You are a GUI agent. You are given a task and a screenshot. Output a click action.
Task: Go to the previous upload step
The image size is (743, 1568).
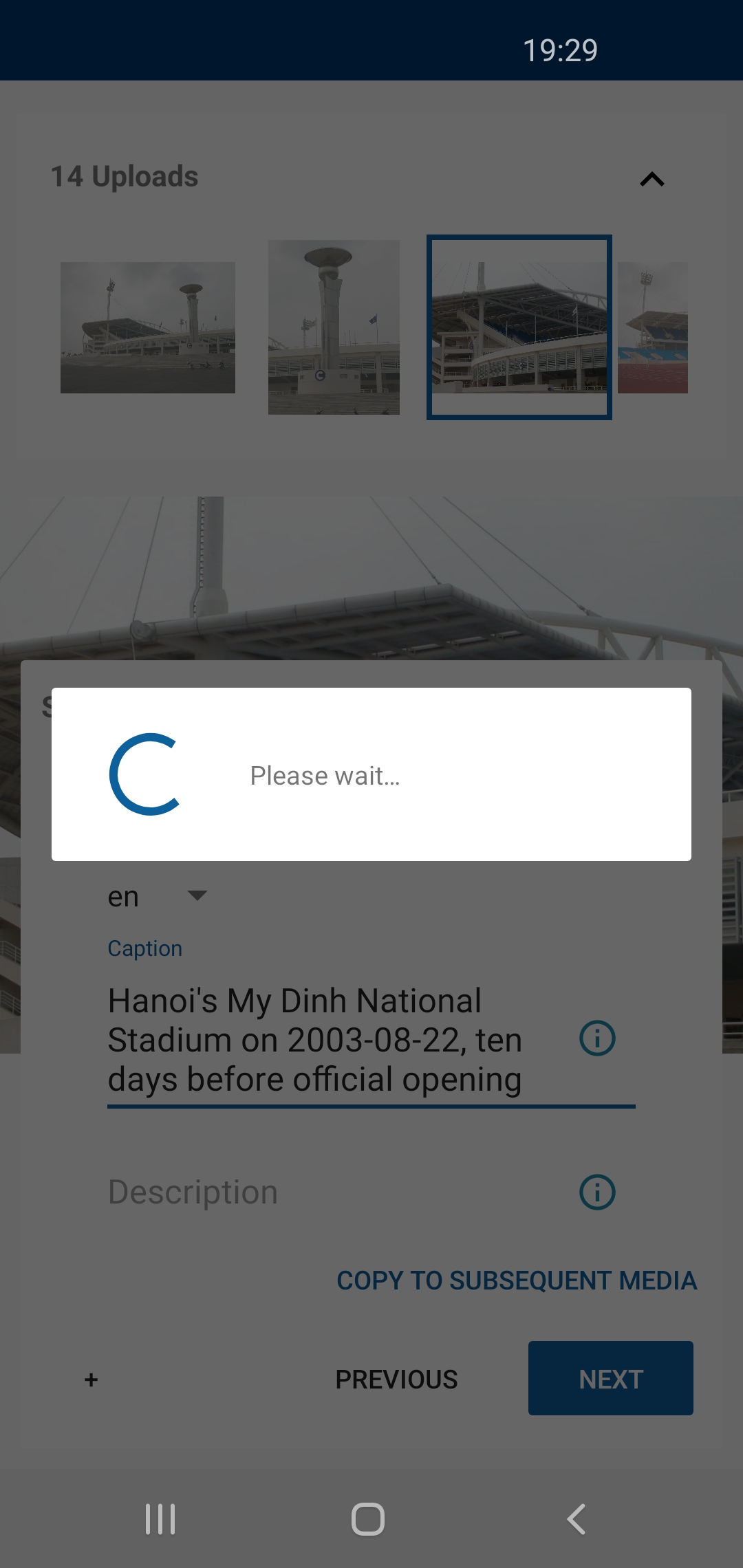[396, 1380]
